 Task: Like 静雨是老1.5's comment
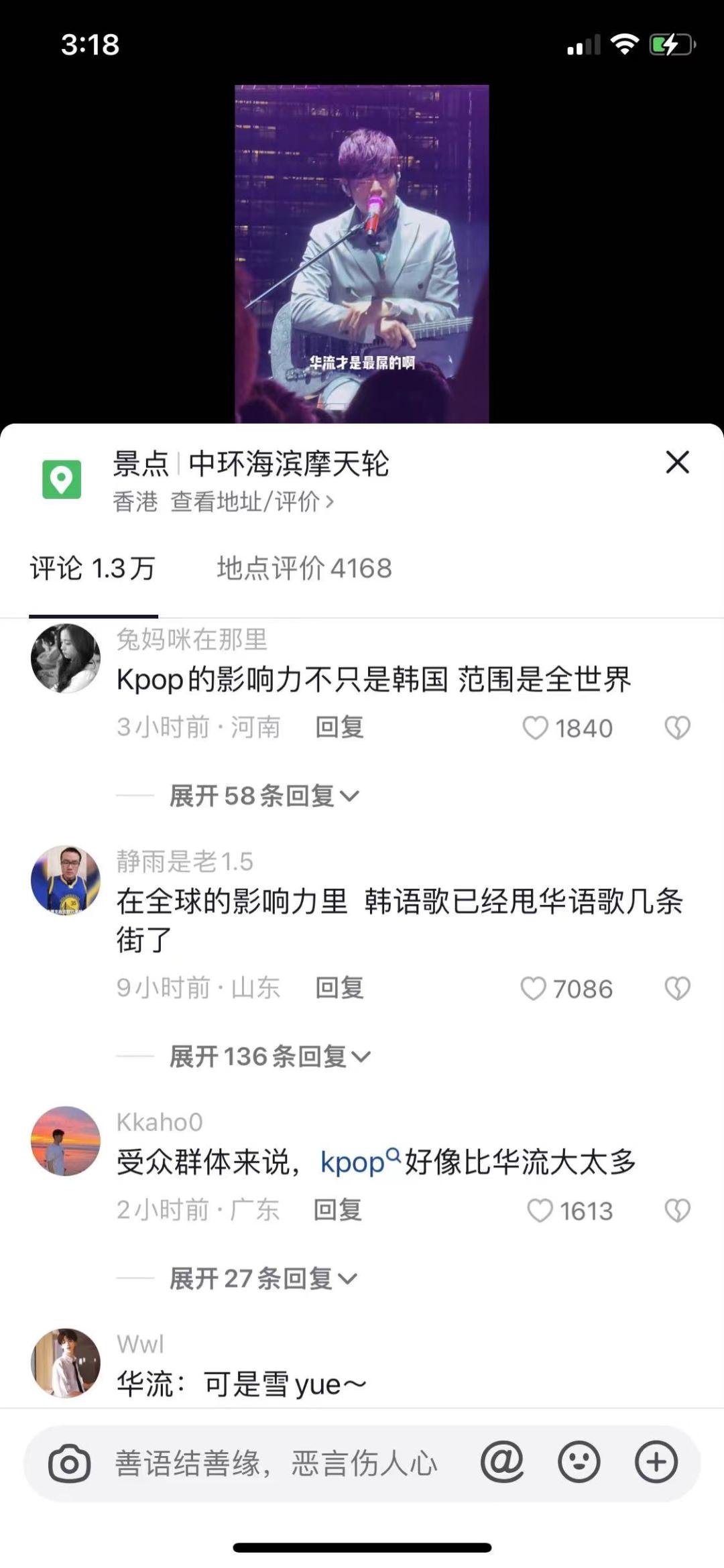(x=534, y=989)
